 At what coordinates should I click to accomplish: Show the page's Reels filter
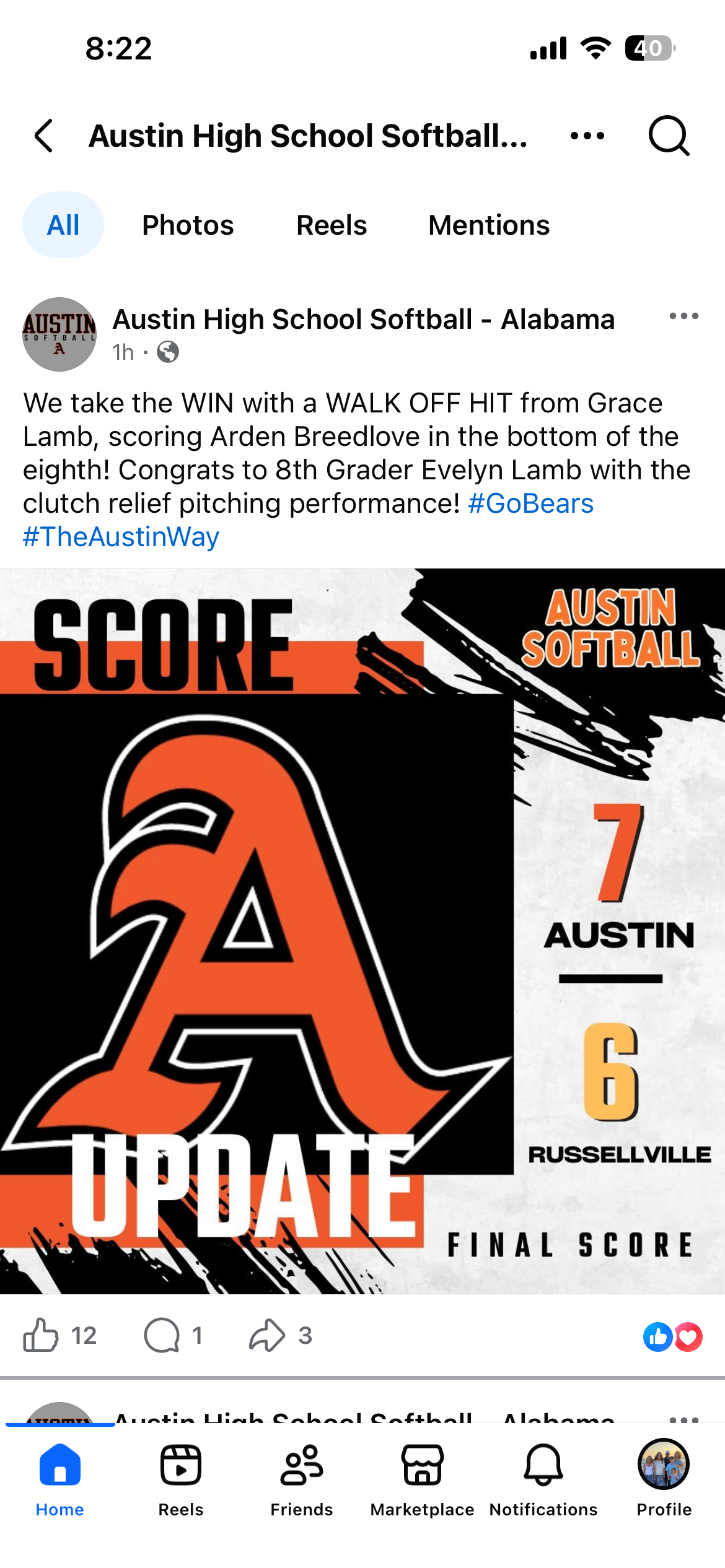pyautogui.click(x=332, y=225)
